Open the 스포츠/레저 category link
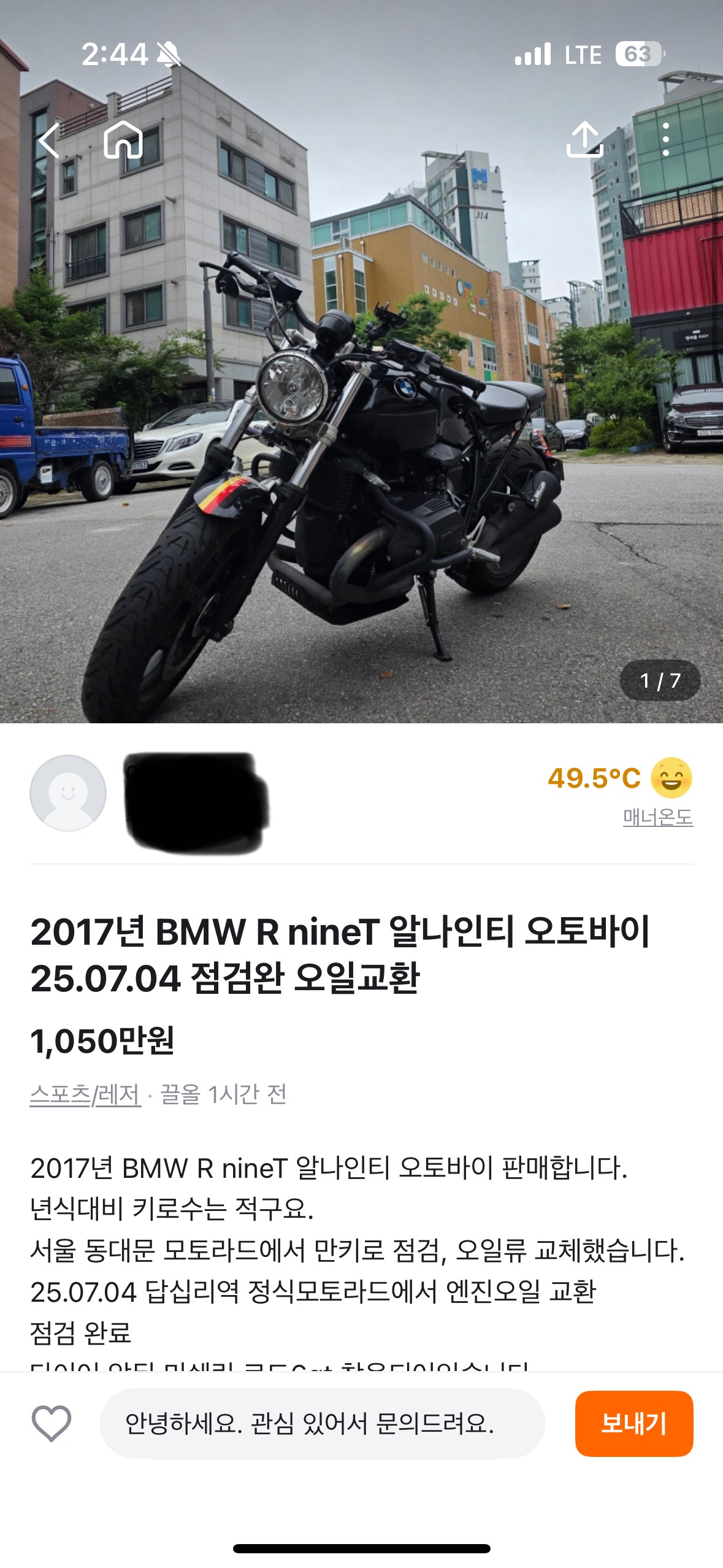This screenshot has height=1568, width=723. click(x=85, y=1094)
